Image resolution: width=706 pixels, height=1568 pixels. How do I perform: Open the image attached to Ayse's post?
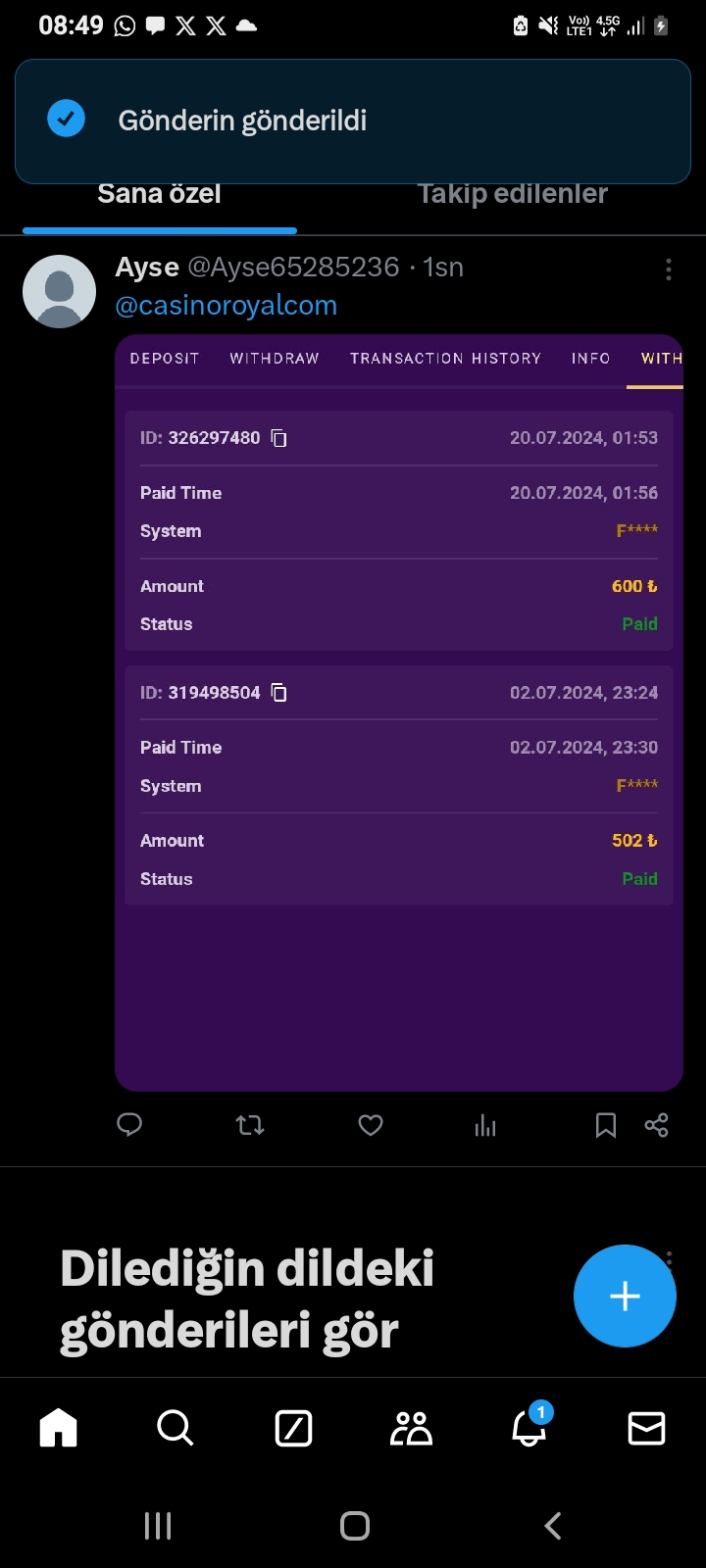point(398,712)
